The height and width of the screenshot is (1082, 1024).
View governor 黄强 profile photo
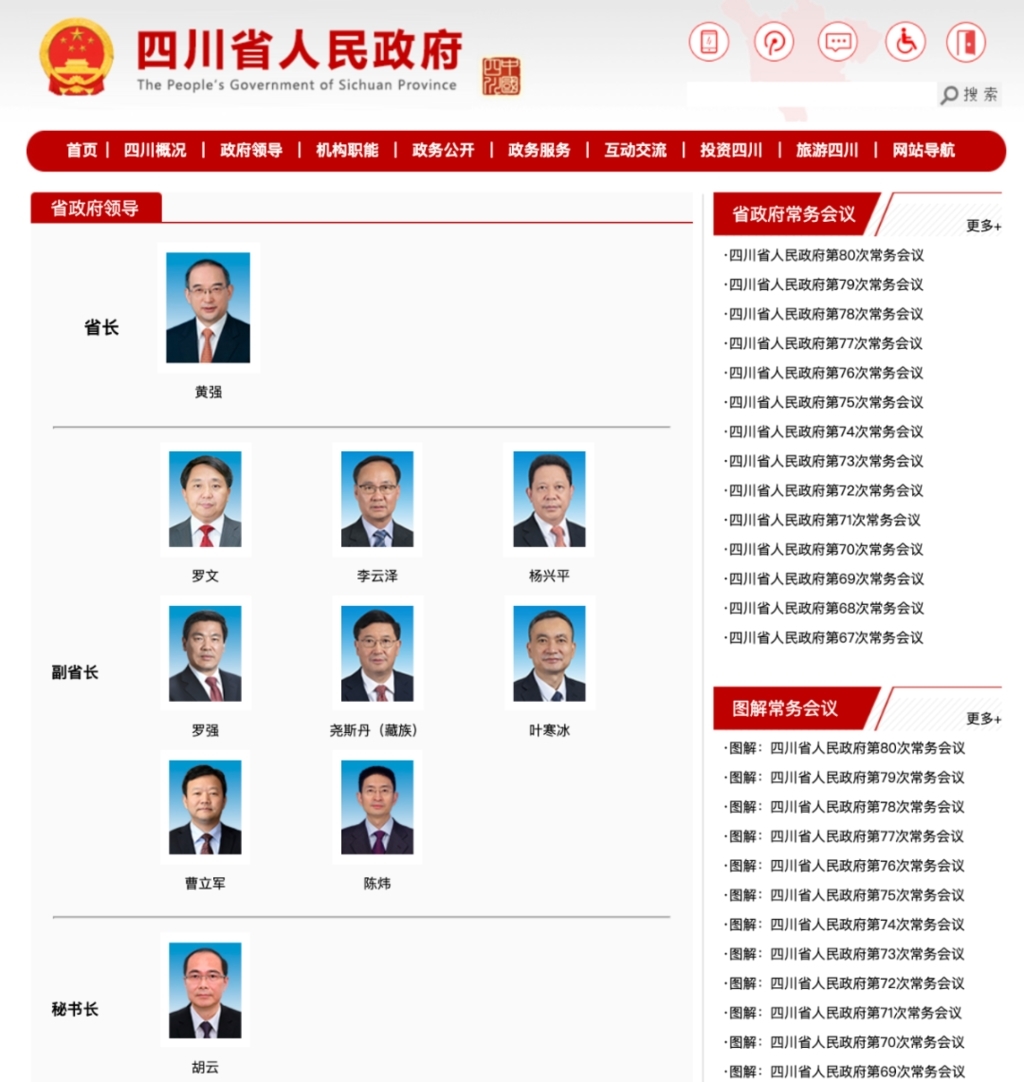coord(208,307)
